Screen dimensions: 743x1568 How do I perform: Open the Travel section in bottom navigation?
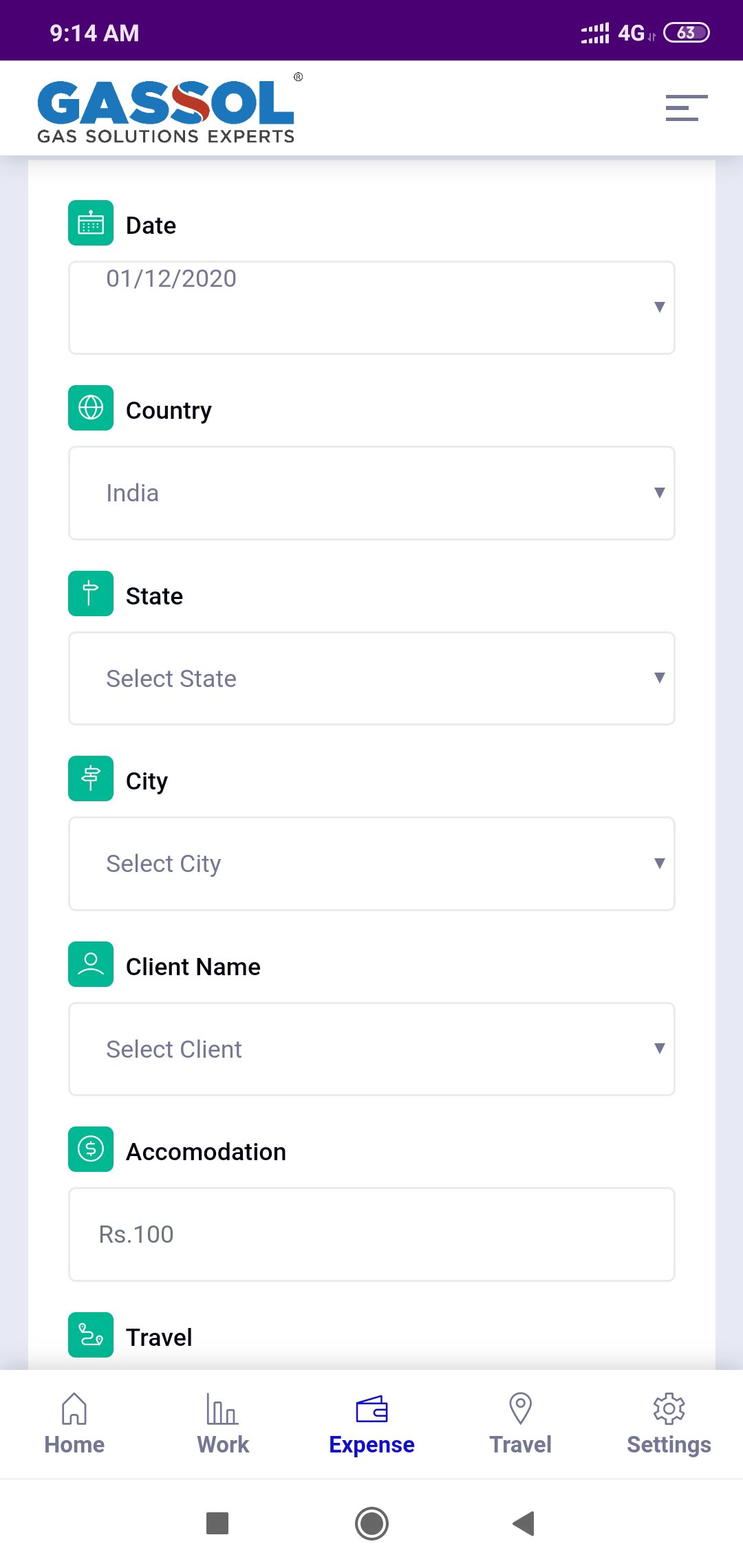click(x=520, y=1424)
